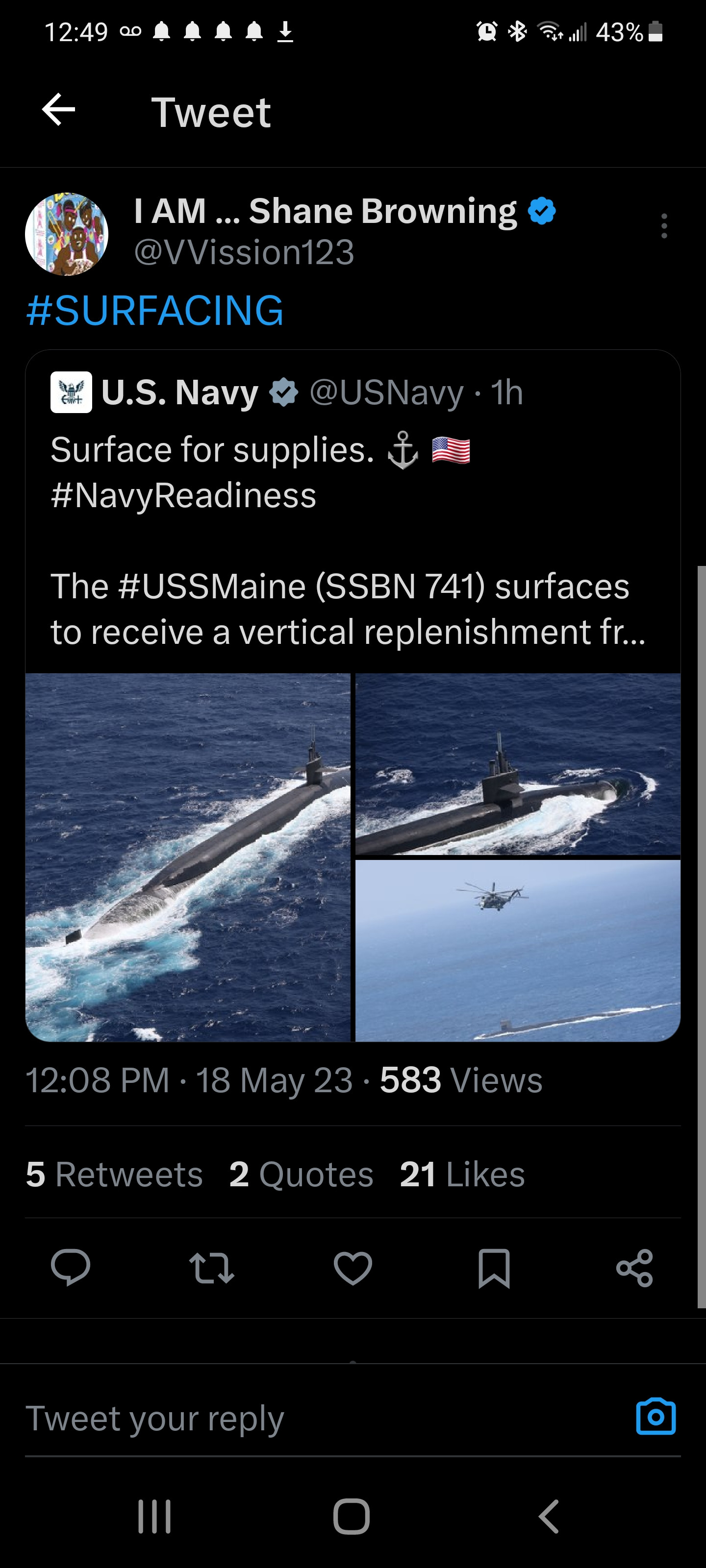This screenshot has width=706, height=1568.
Task: Show the 21 Likes list
Action: (x=462, y=1174)
